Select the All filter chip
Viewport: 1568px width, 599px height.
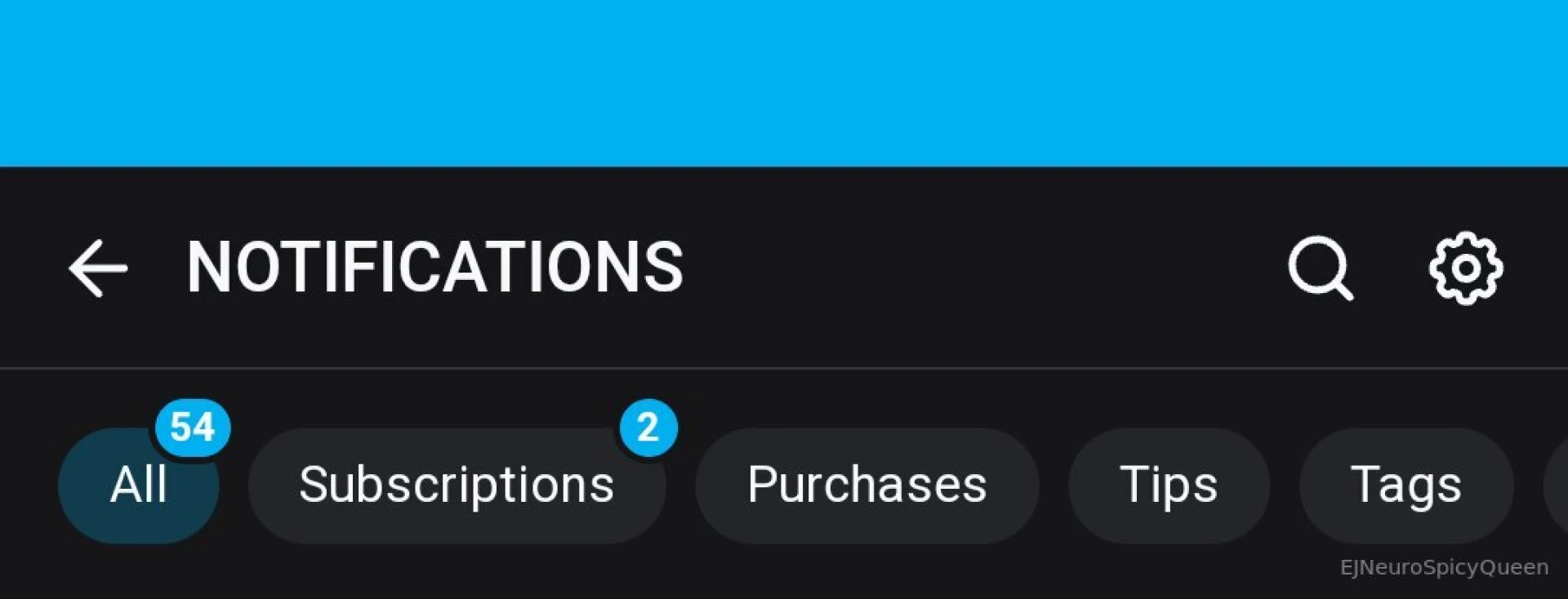138,485
